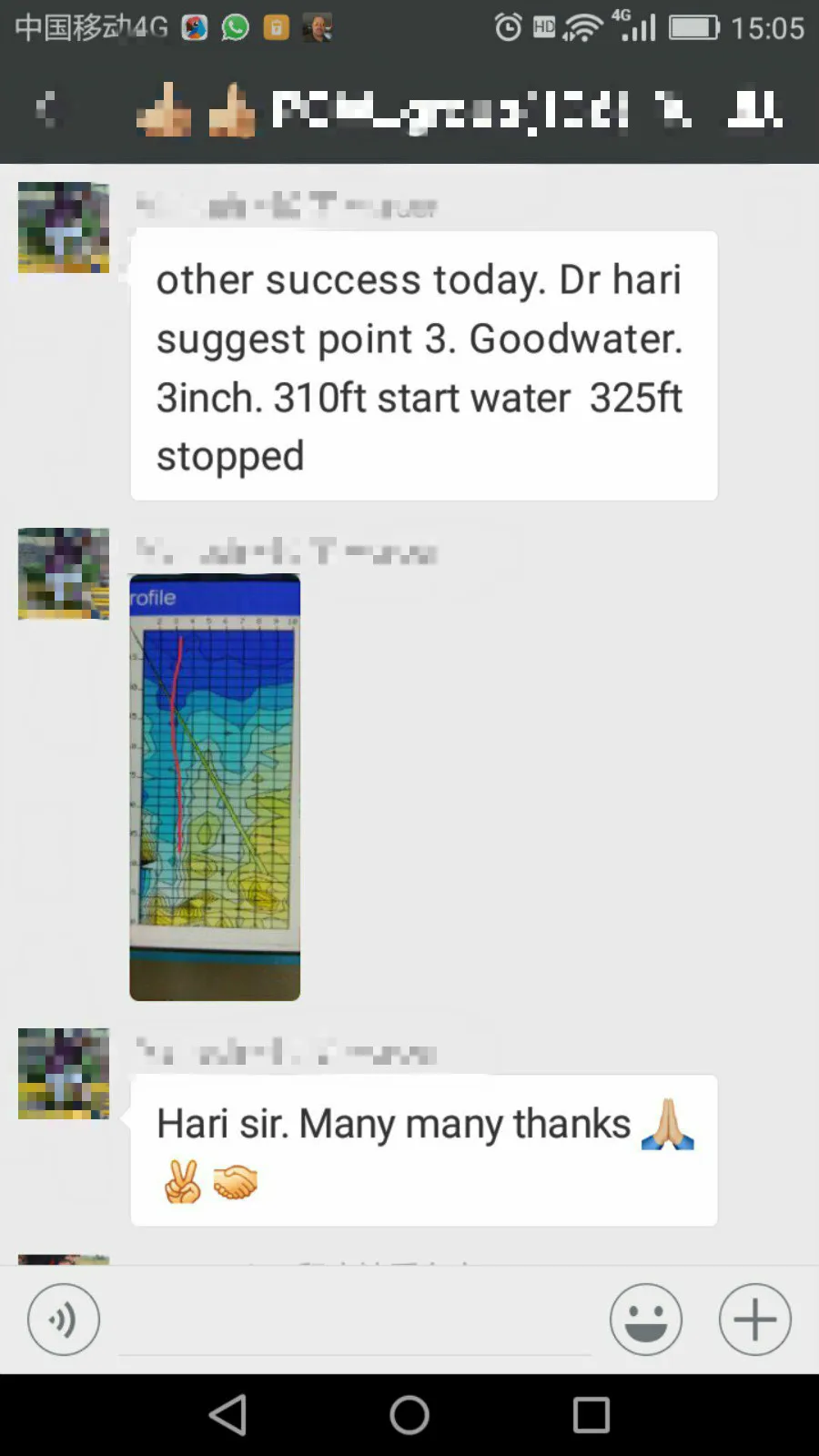Tap the plus icon to attach content
819x1456 pixels.
point(754,1319)
